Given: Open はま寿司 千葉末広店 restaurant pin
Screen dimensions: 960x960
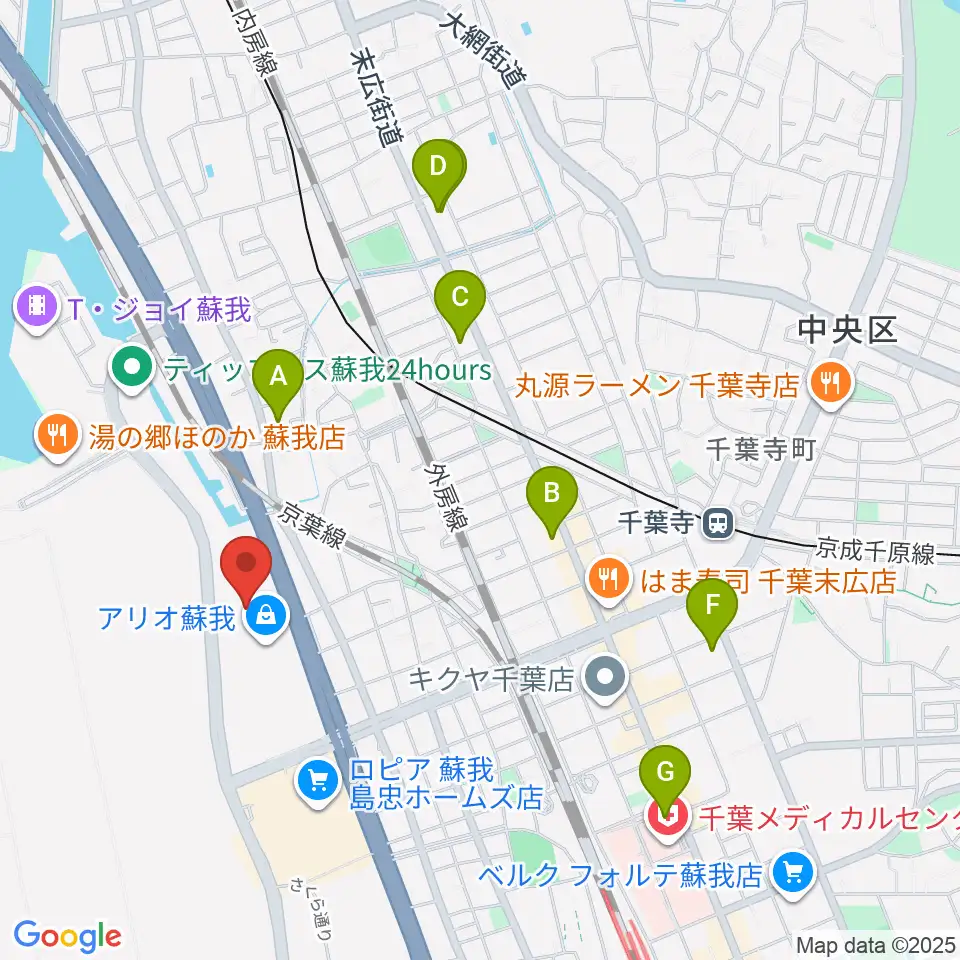Looking at the screenshot, I should [x=609, y=580].
